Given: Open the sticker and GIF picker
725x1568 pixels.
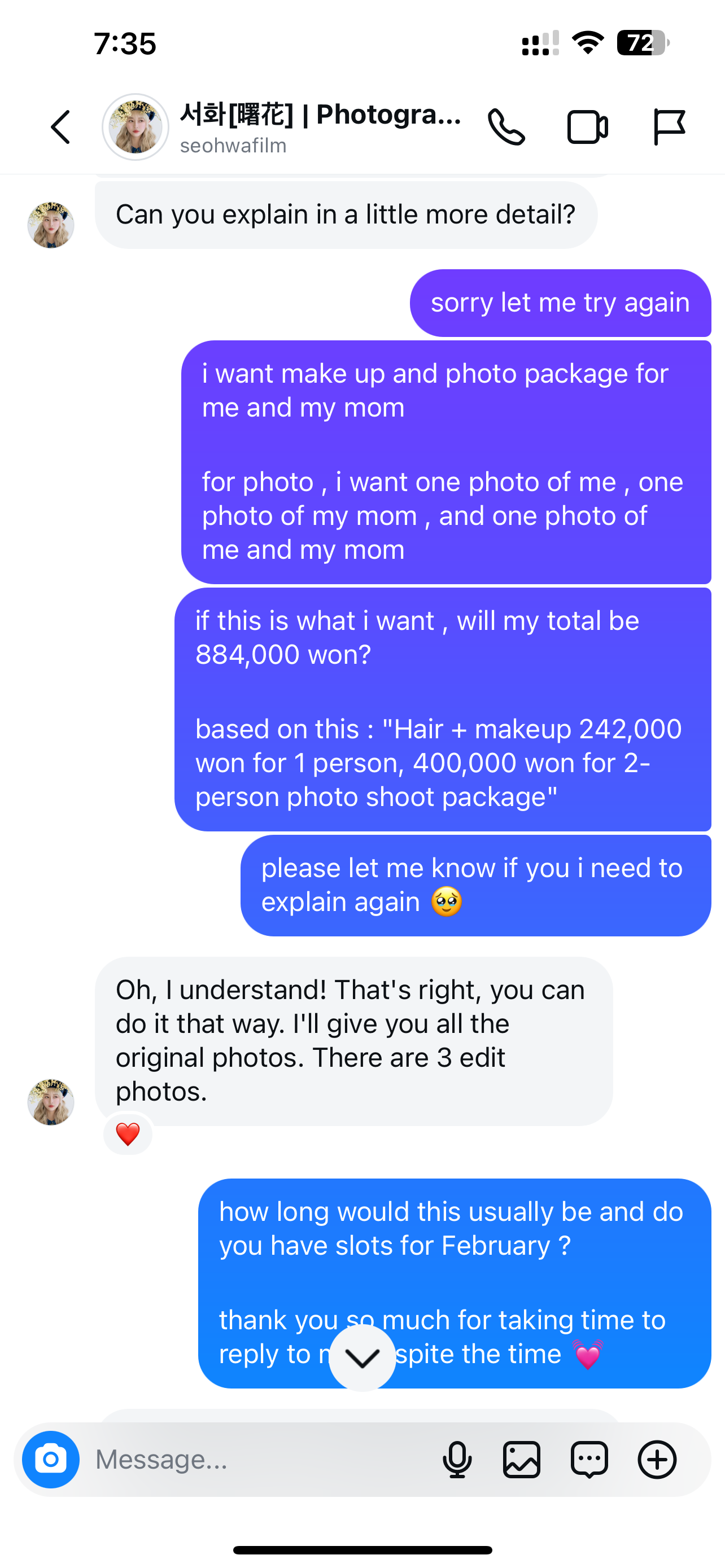Looking at the screenshot, I should click(589, 1459).
